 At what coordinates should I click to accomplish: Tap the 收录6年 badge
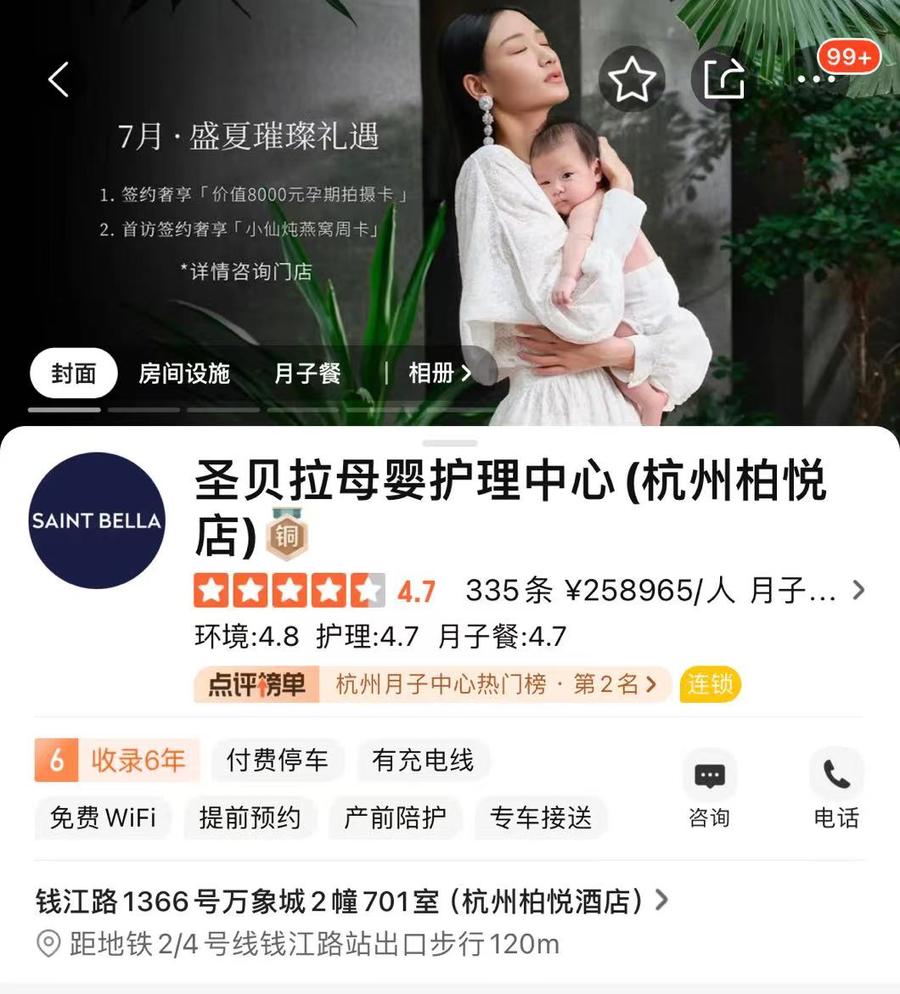[x=117, y=761]
